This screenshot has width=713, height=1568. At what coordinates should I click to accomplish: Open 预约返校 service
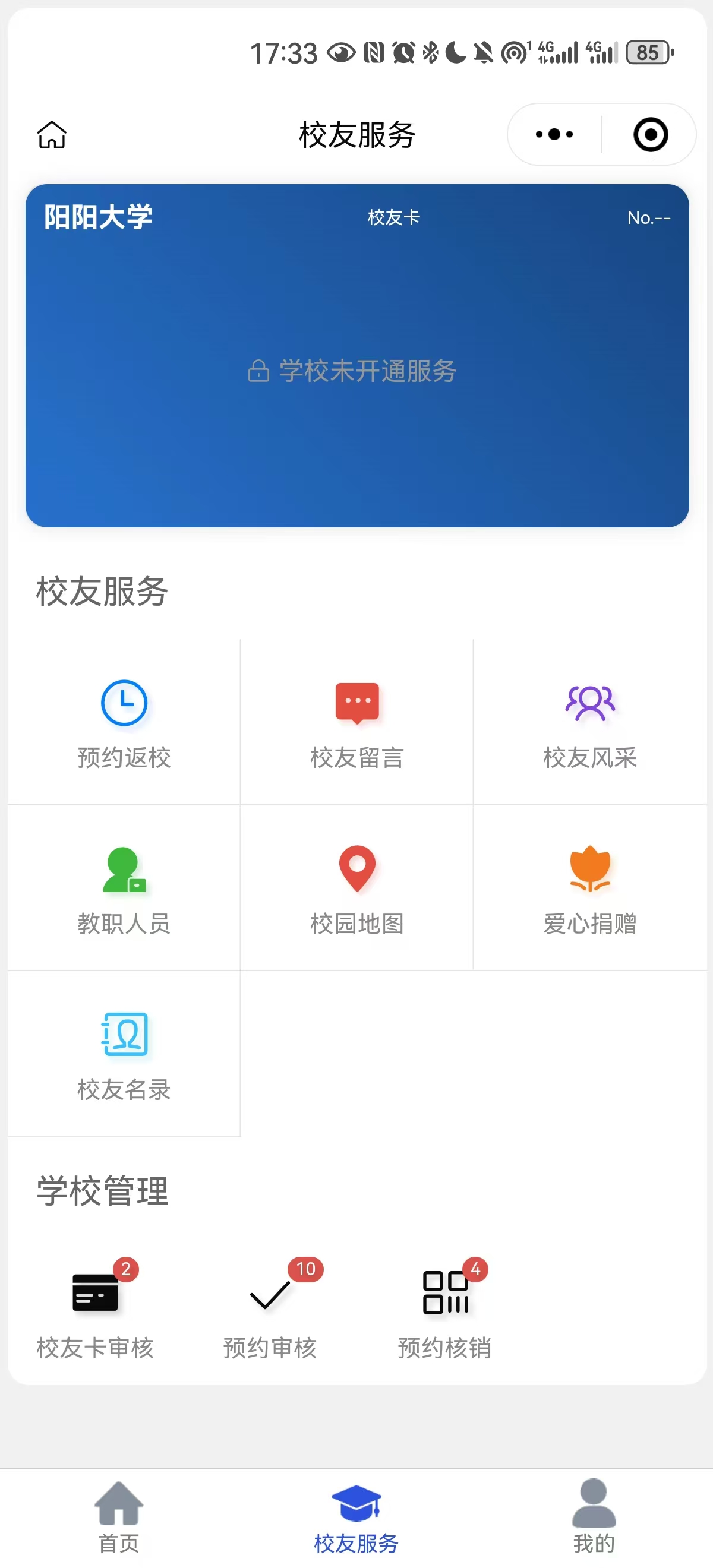click(x=124, y=722)
